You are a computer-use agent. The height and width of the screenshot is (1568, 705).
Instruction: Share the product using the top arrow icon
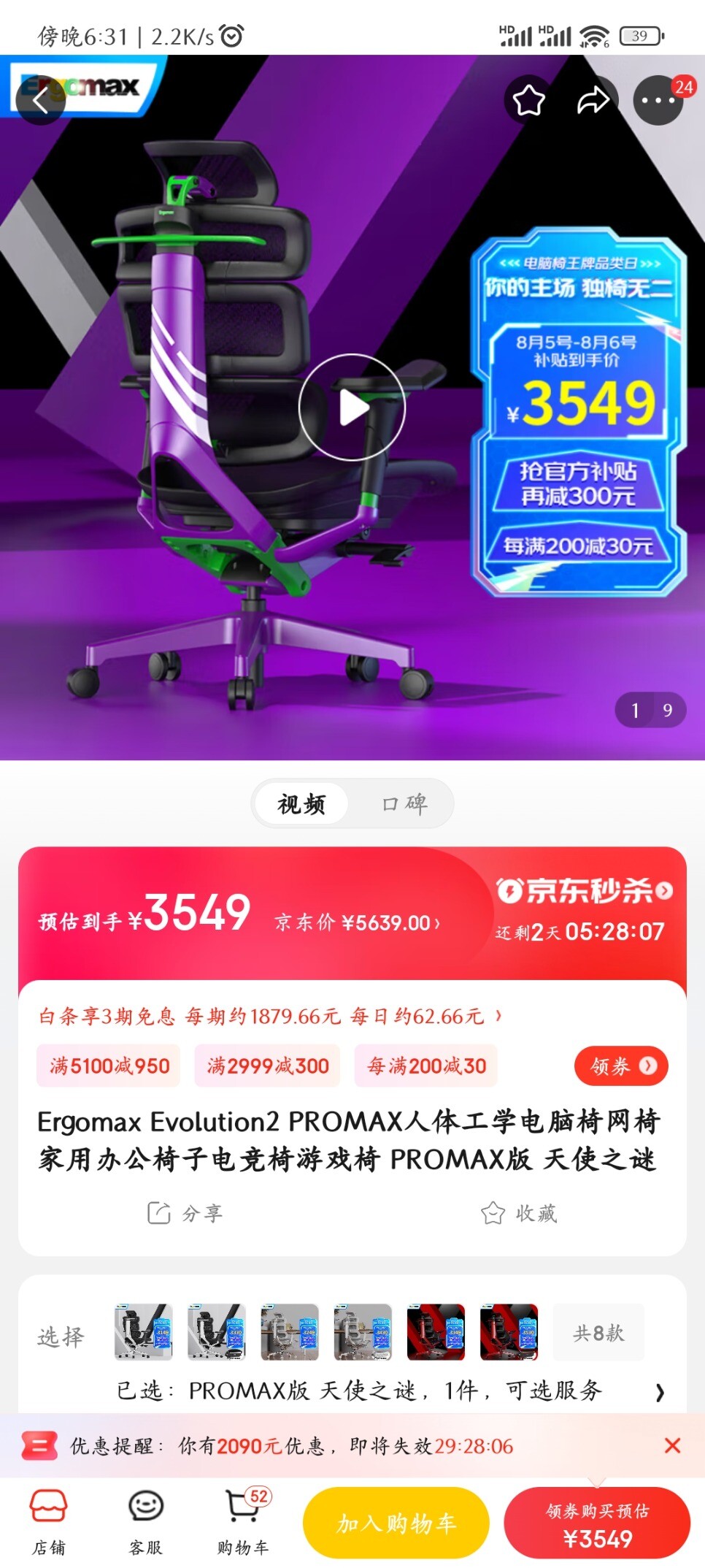tap(593, 100)
